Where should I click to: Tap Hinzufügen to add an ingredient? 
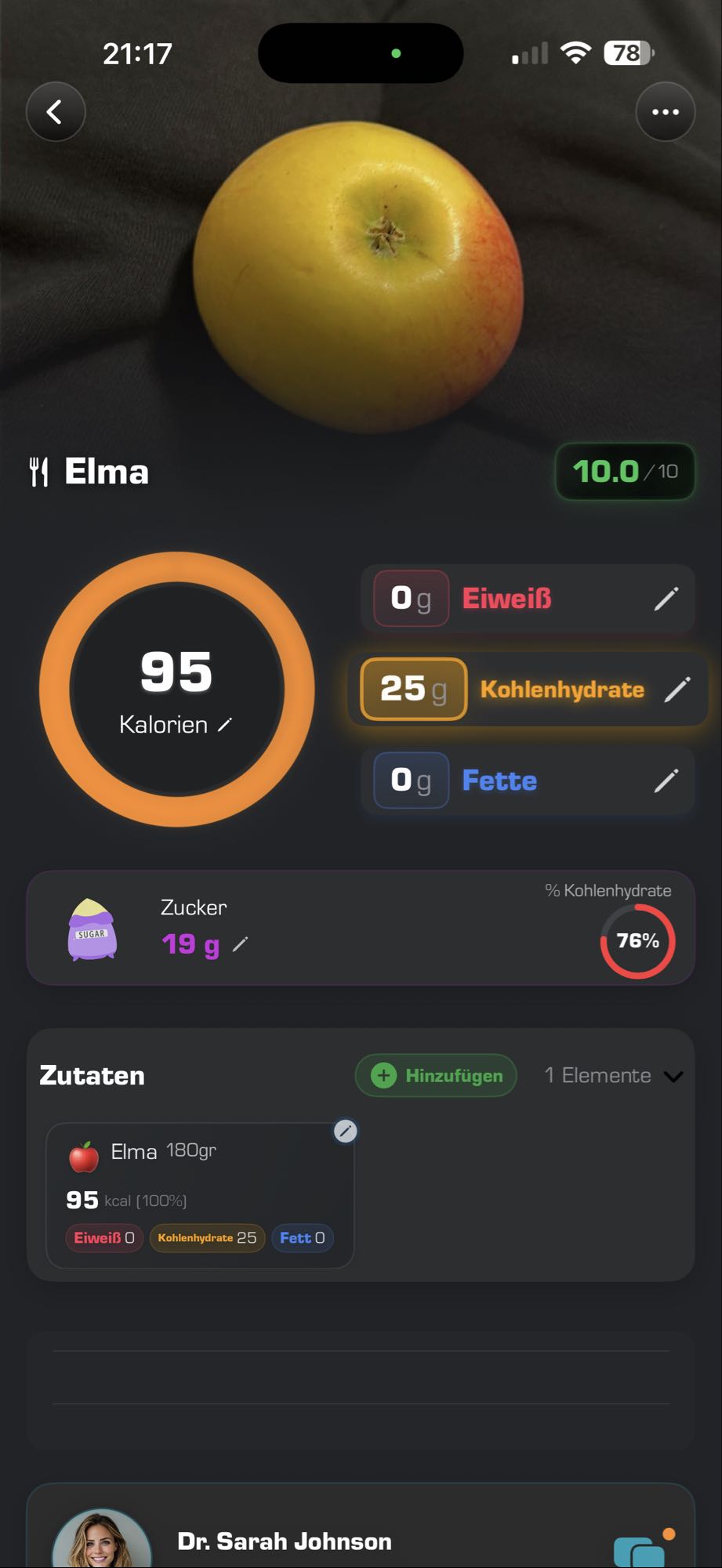click(436, 1075)
